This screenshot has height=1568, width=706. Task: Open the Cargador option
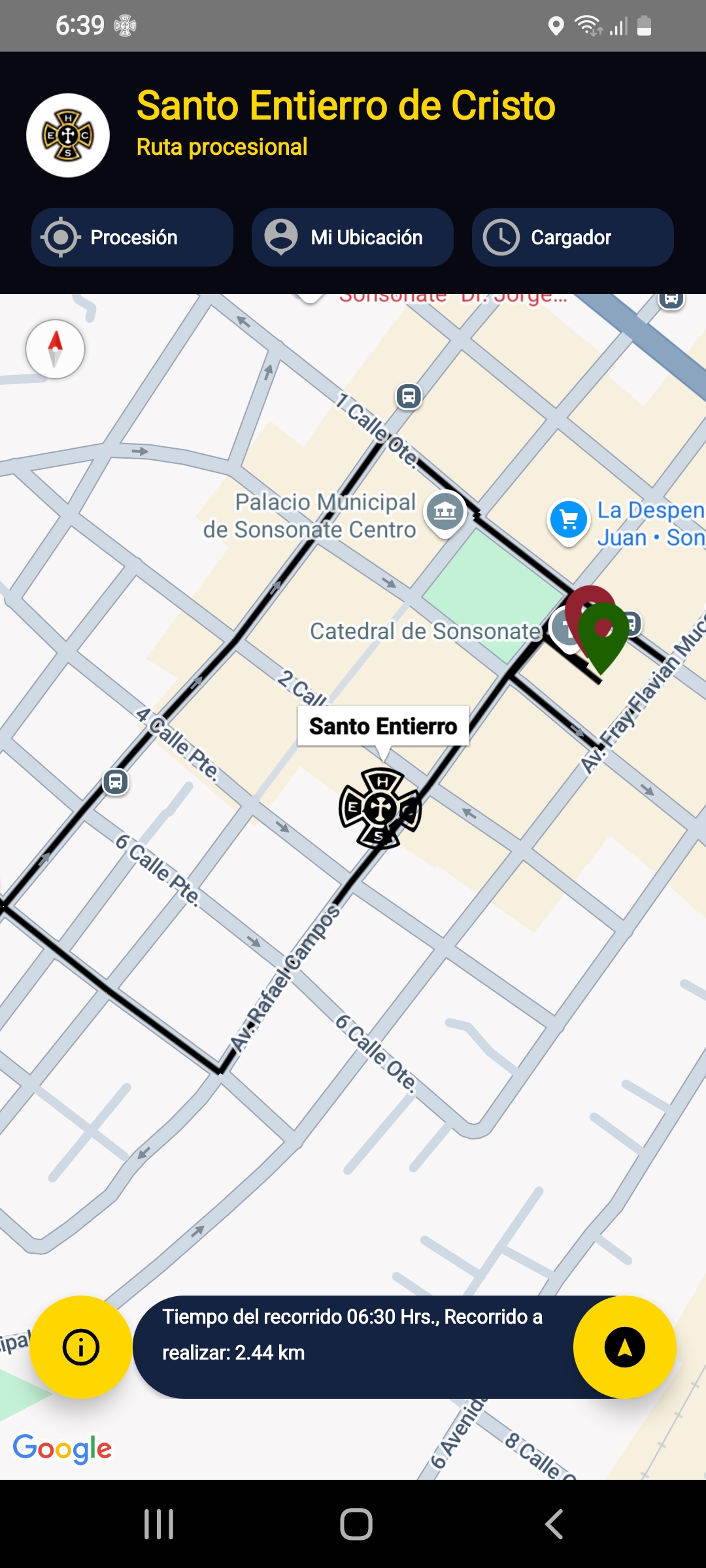(x=573, y=237)
